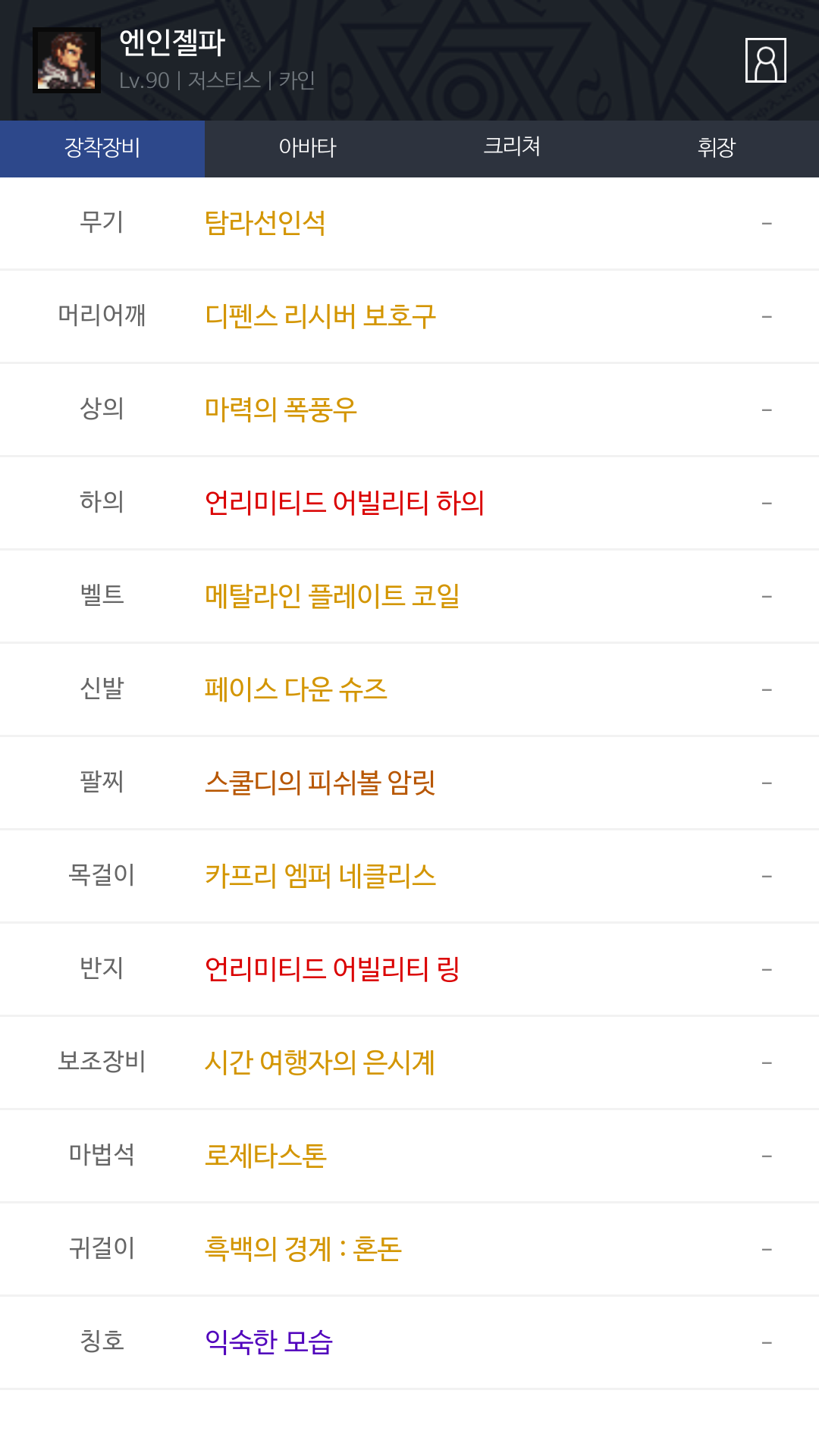
Task: Switch to the 아바타 tab
Action: click(x=307, y=148)
